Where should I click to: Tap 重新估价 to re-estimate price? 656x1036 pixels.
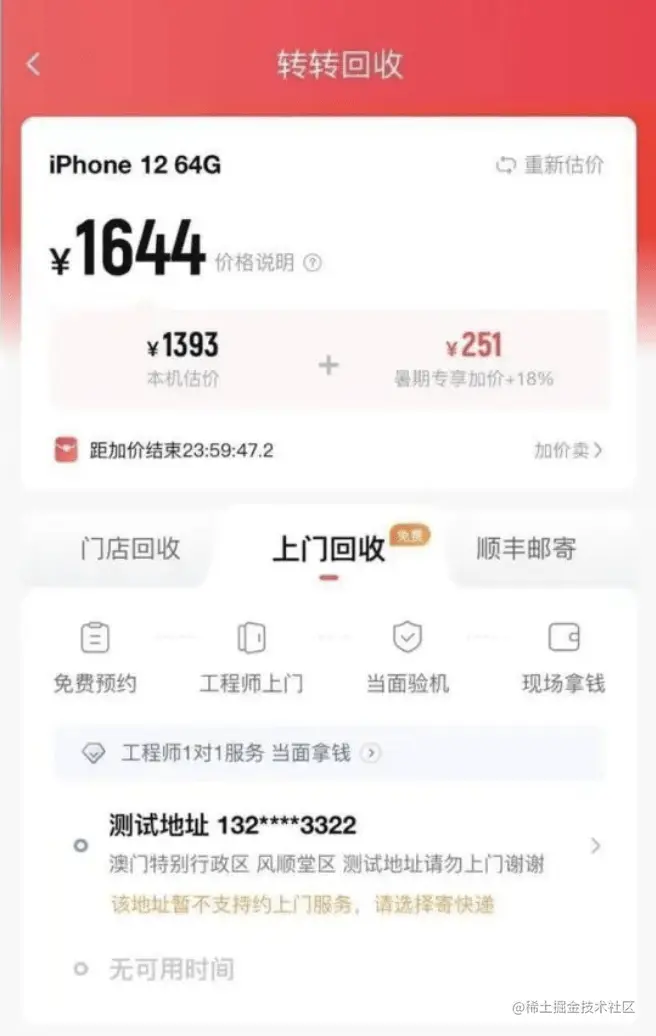[550, 165]
